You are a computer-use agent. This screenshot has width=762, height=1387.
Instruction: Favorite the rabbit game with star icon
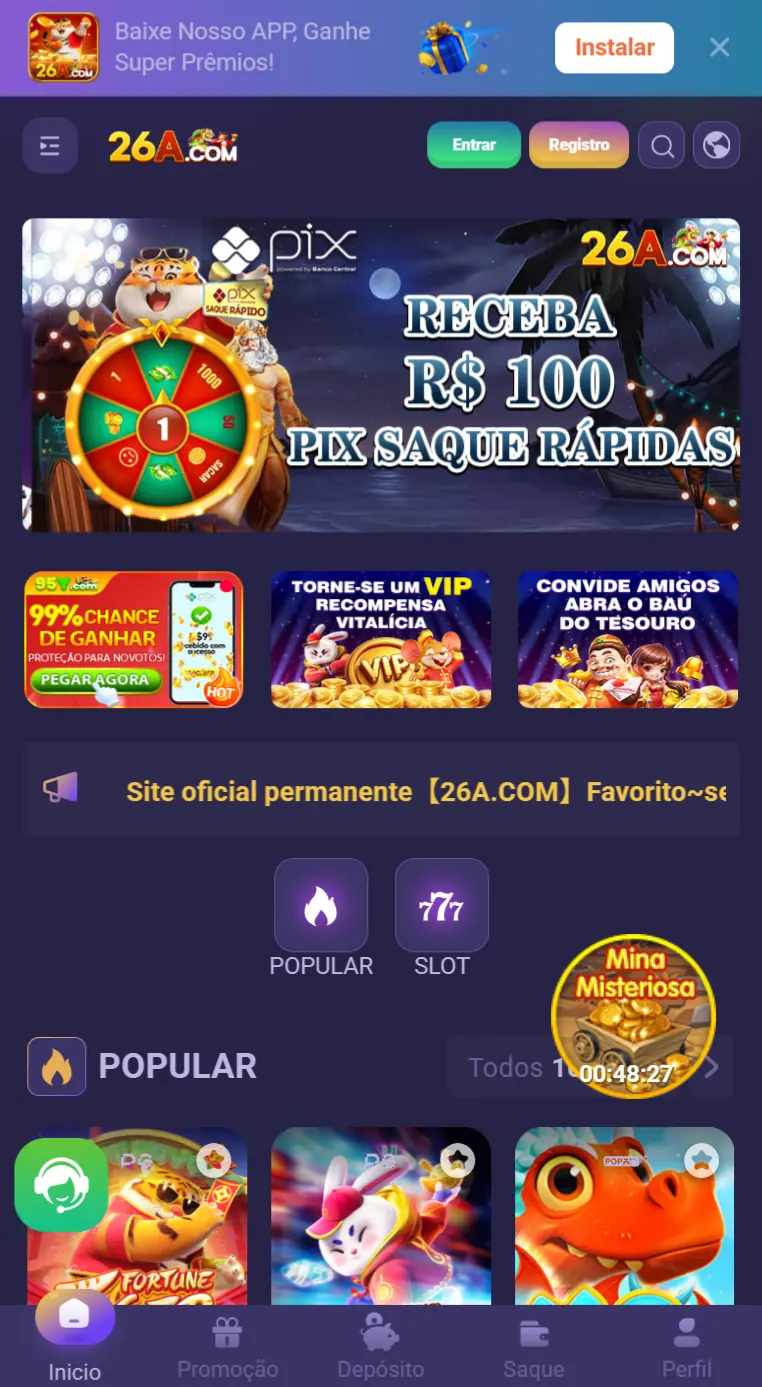(x=457, y=1160)
